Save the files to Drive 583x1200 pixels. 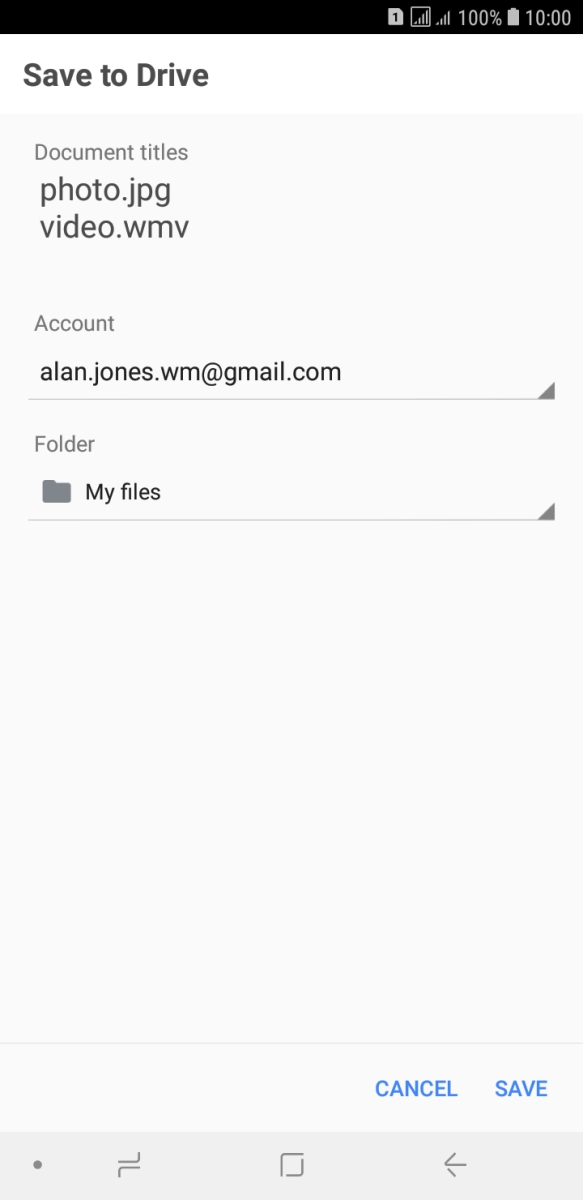(521, 1089)
